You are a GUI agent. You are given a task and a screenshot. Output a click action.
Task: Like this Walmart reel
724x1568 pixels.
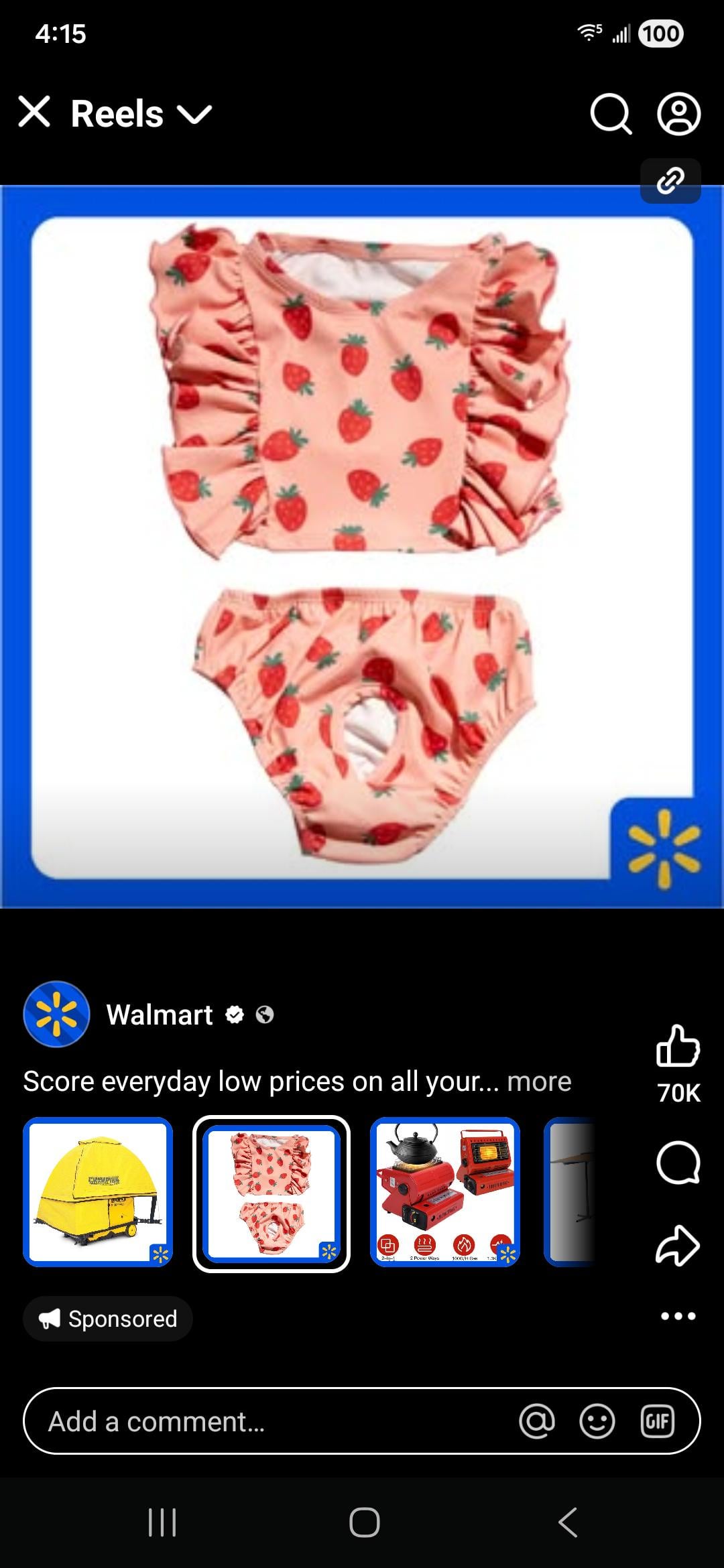coord(678,1046)
